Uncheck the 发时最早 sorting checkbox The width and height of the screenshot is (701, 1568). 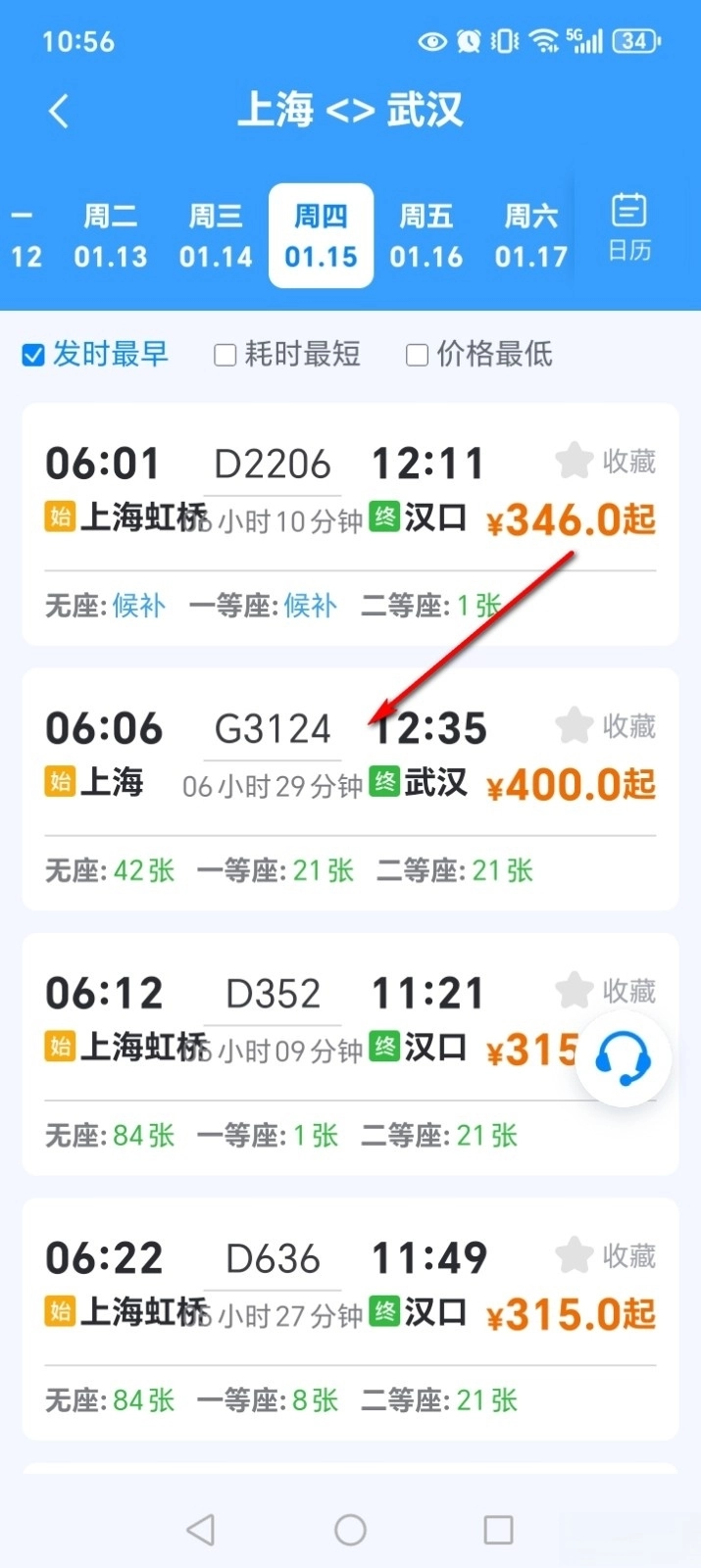(33, 355)
